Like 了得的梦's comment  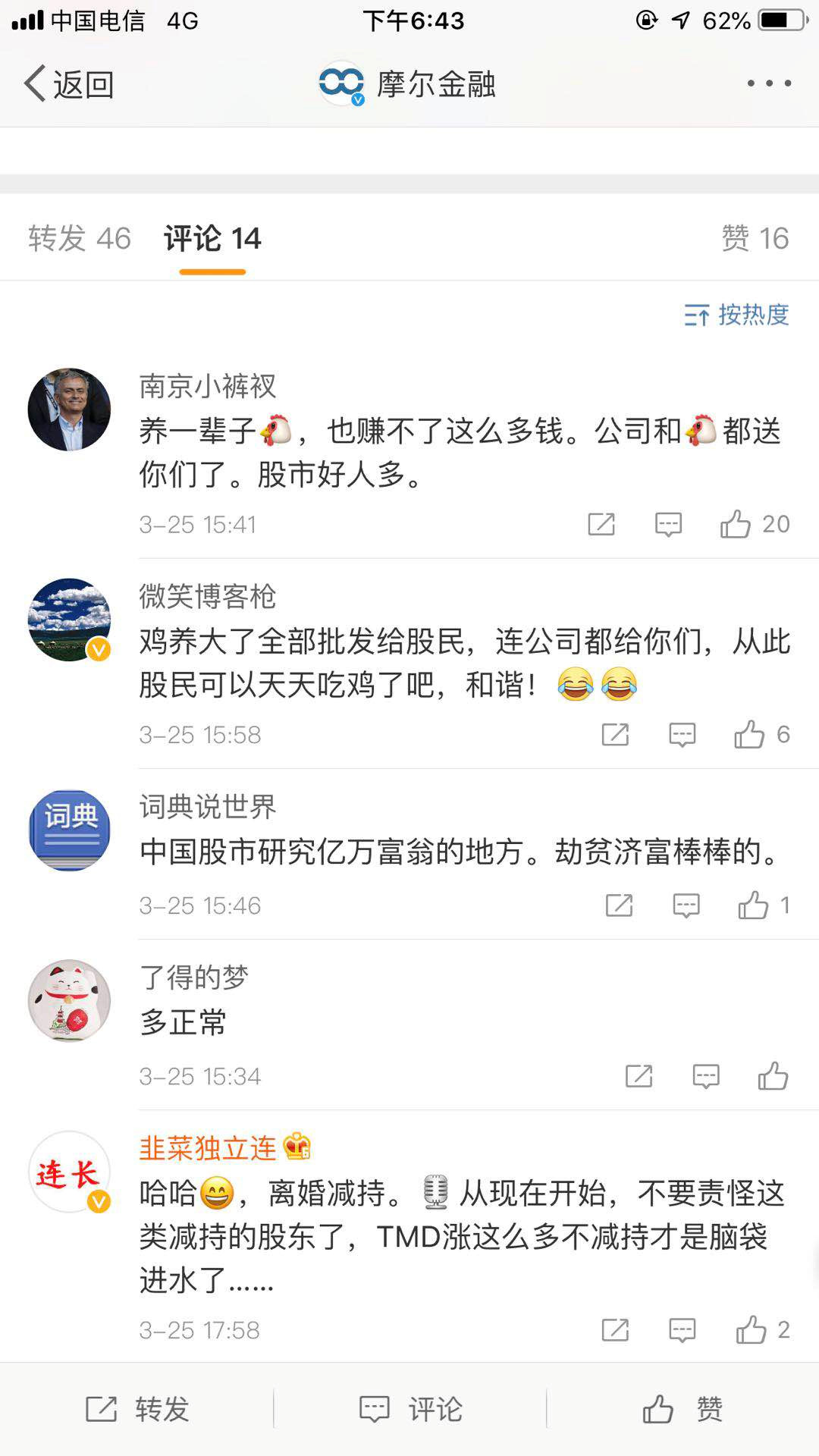tap(773, 1075)
